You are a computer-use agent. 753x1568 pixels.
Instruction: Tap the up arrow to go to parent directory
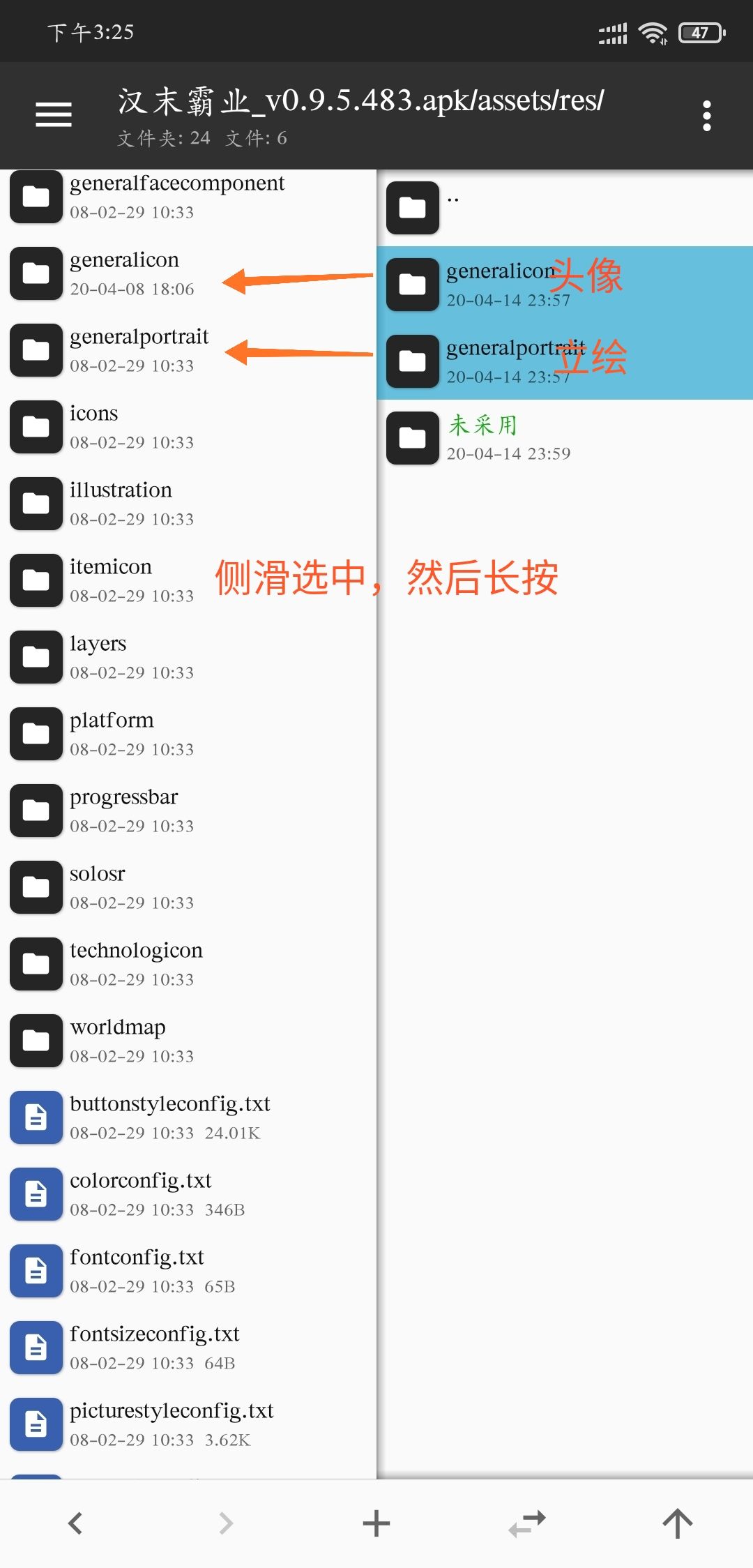click(676, 1523)
